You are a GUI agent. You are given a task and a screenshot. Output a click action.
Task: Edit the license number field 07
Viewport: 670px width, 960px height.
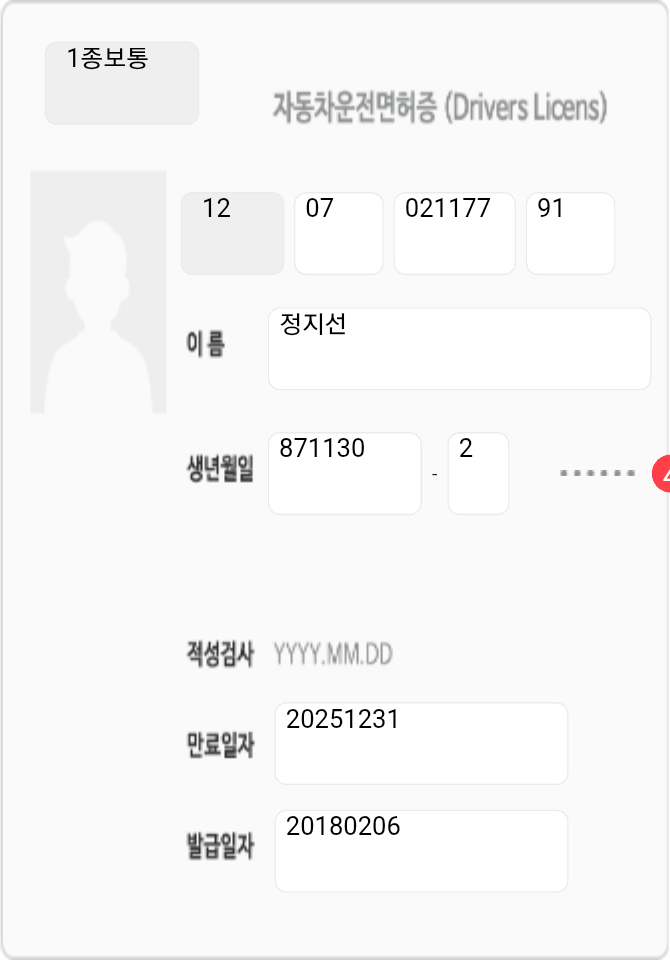click(338, 233)
